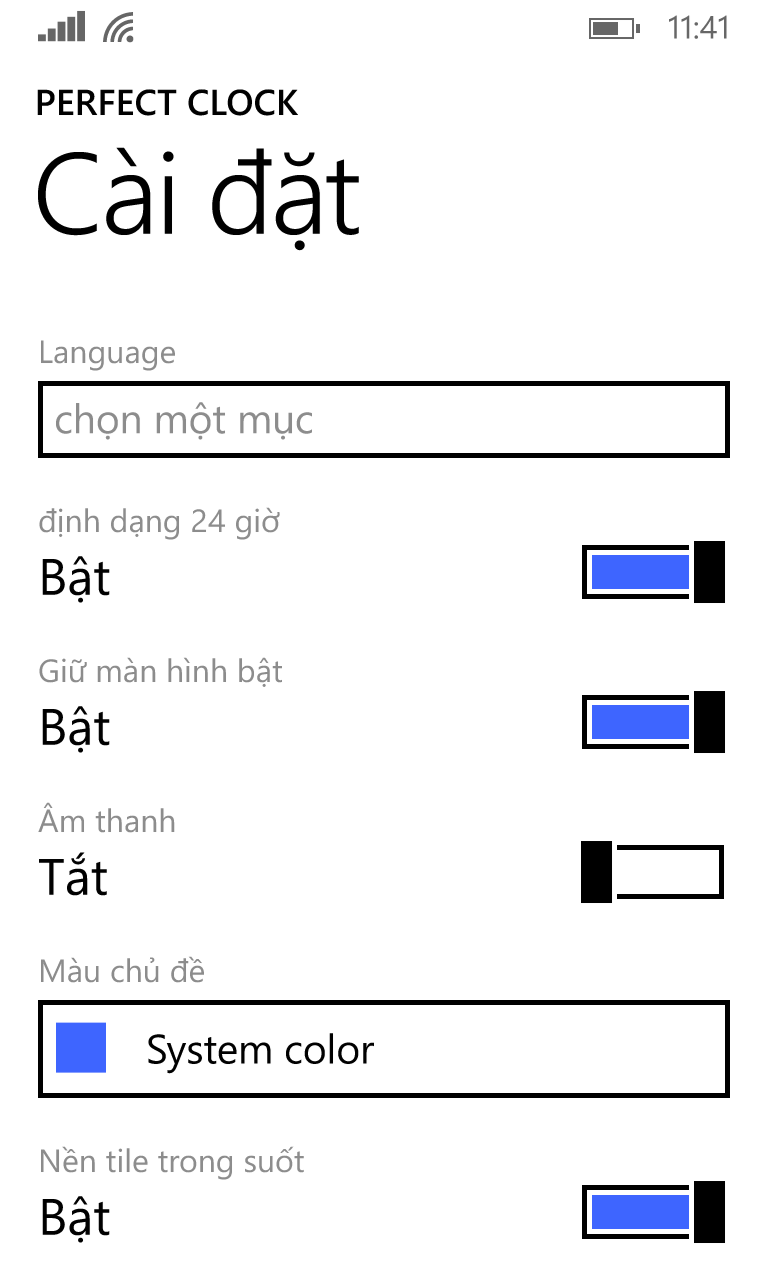The image size is (768, 1280).
Task: Disable Giữ màn hình bật
Action: [x=652, y=722]
